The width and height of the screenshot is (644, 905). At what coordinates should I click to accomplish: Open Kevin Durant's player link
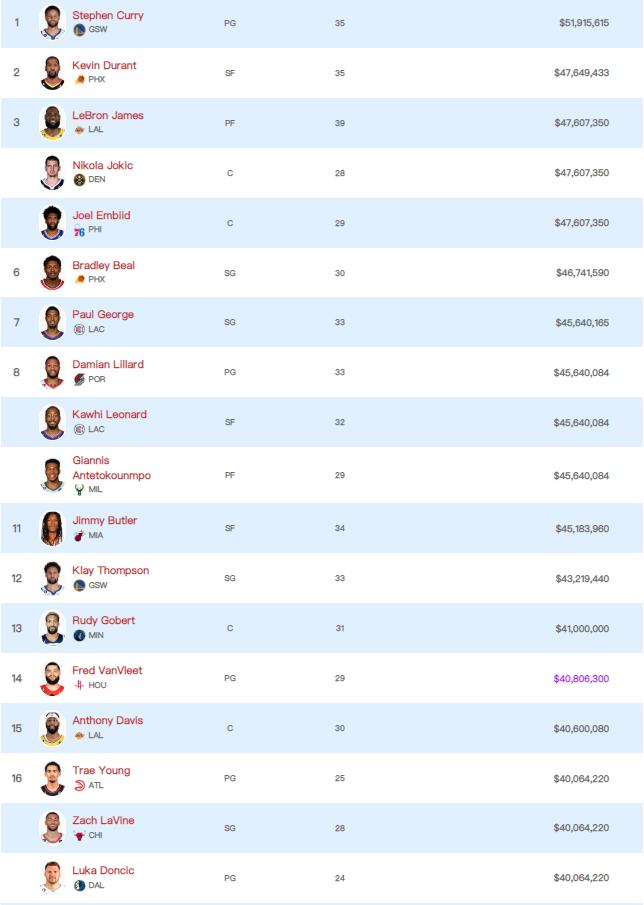tap(104, 65)
